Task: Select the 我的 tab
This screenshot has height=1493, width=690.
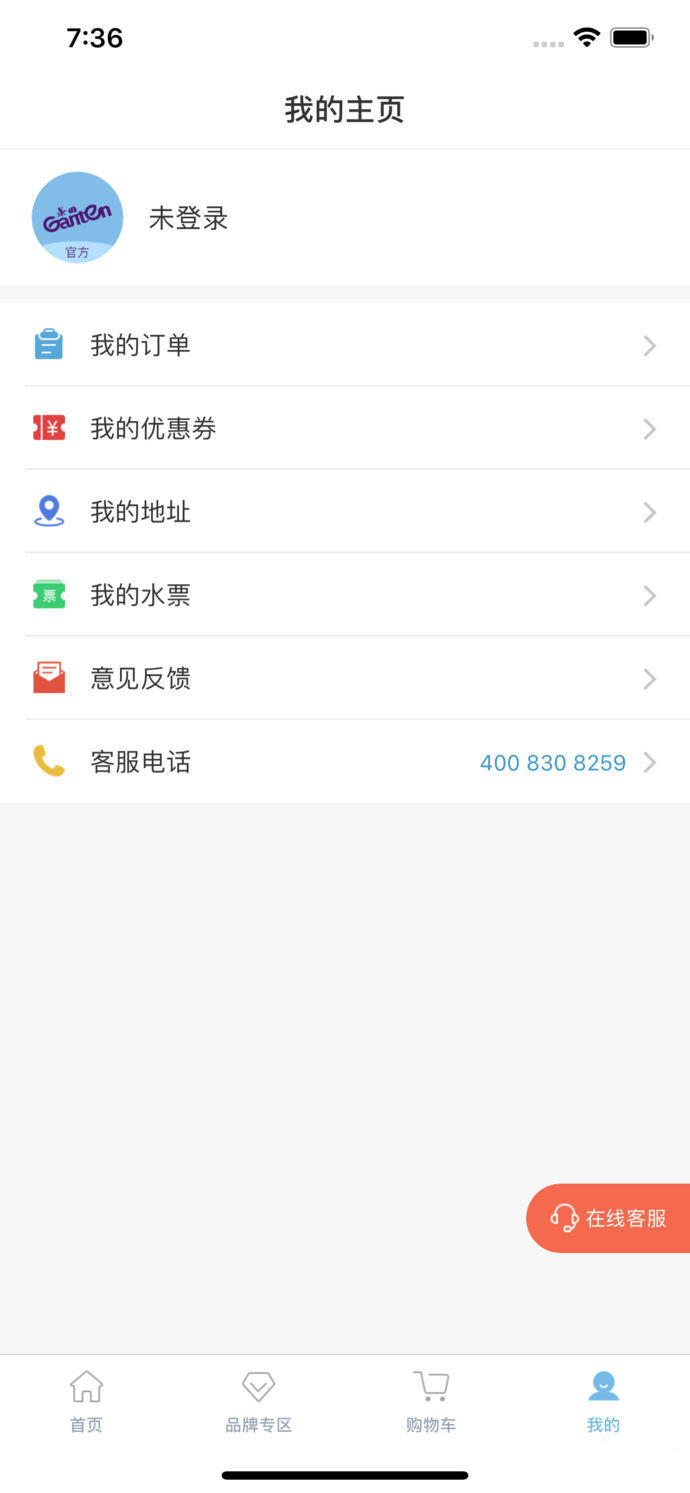Action: (603, 1402)
